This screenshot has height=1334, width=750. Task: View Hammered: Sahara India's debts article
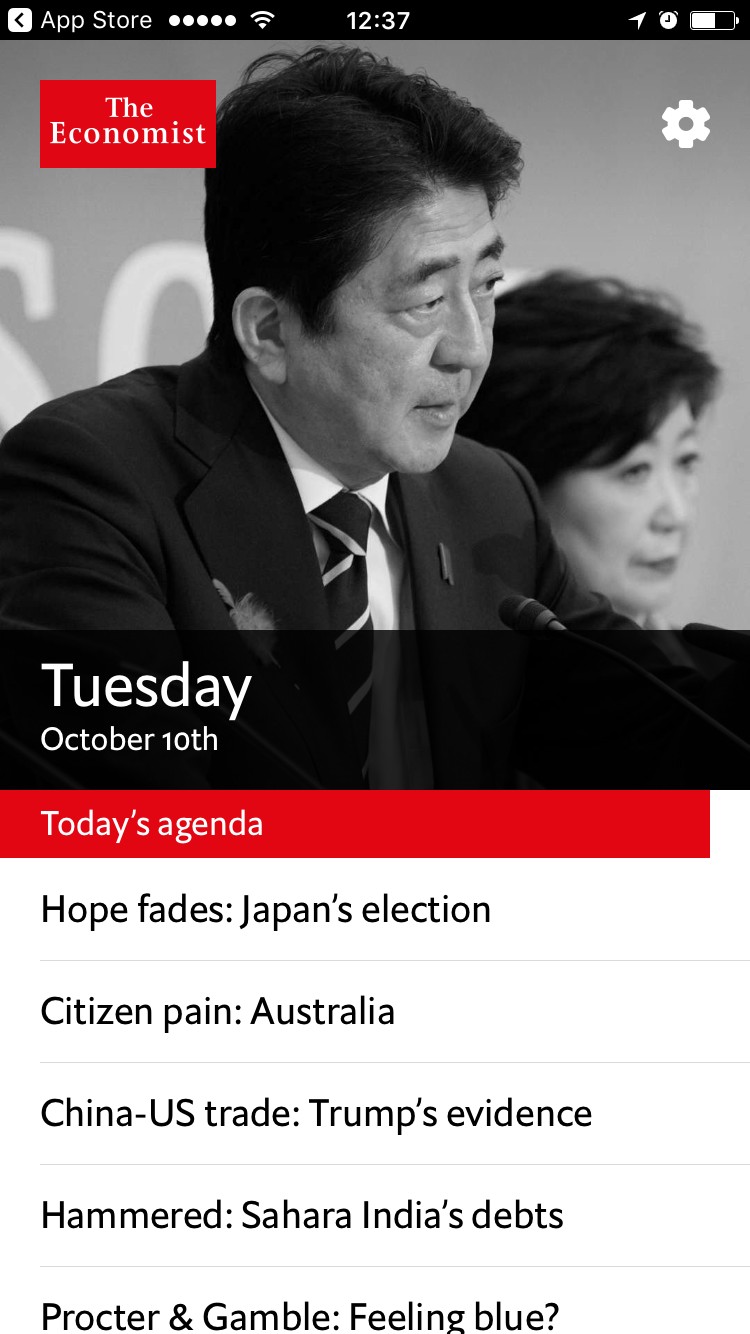tap(302, 1216)
